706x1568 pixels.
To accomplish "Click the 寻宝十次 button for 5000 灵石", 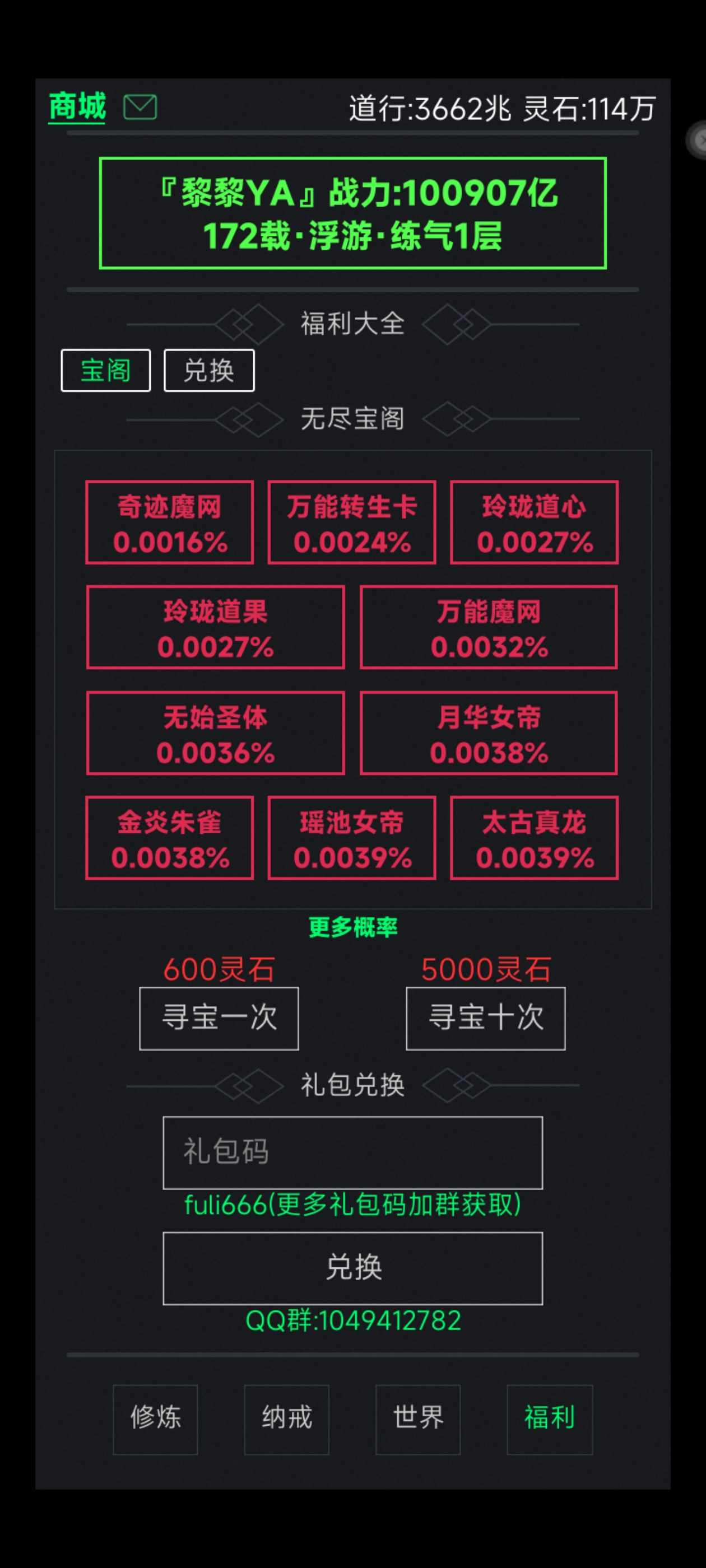I will 485,1018.
